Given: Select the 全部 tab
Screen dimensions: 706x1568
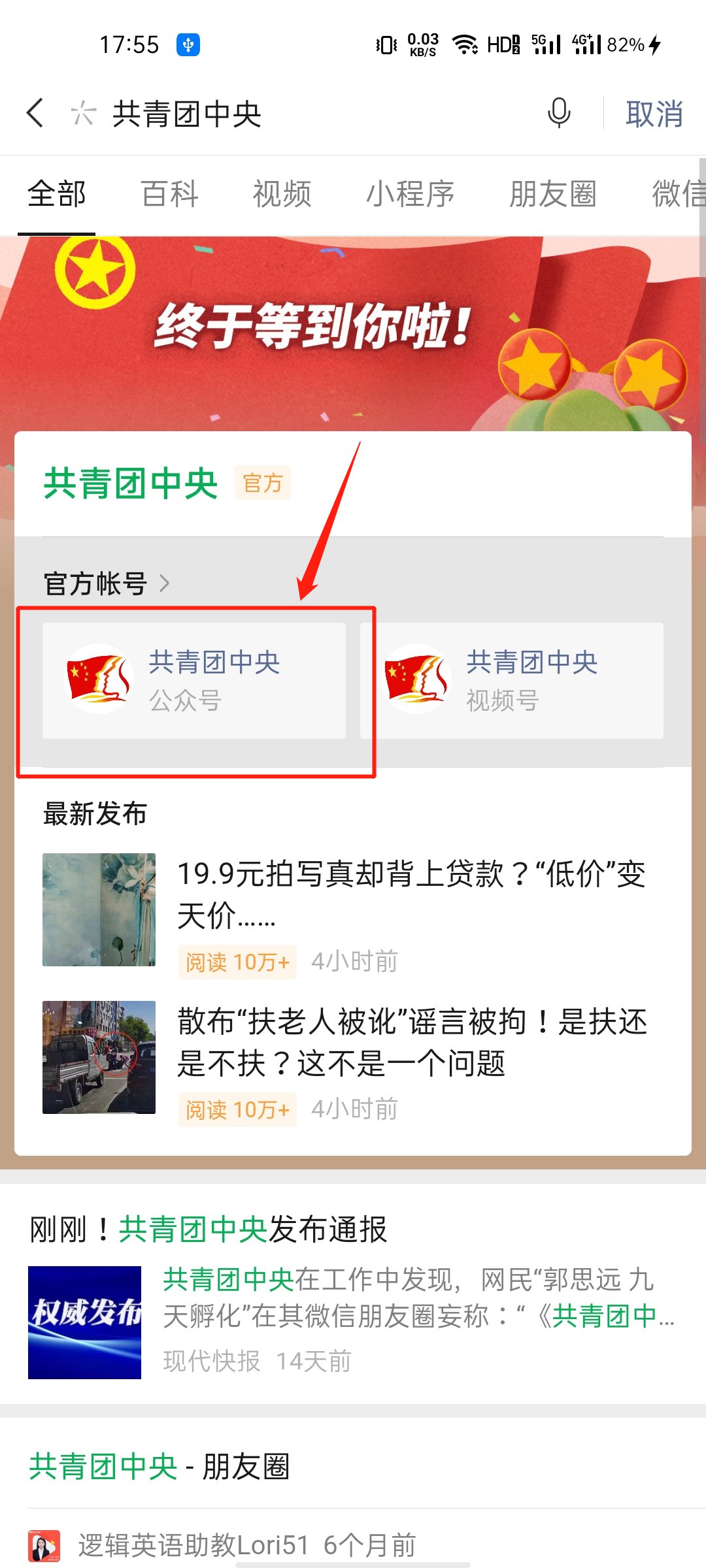Looking at the screenshot, I should [x=57, y=194].
